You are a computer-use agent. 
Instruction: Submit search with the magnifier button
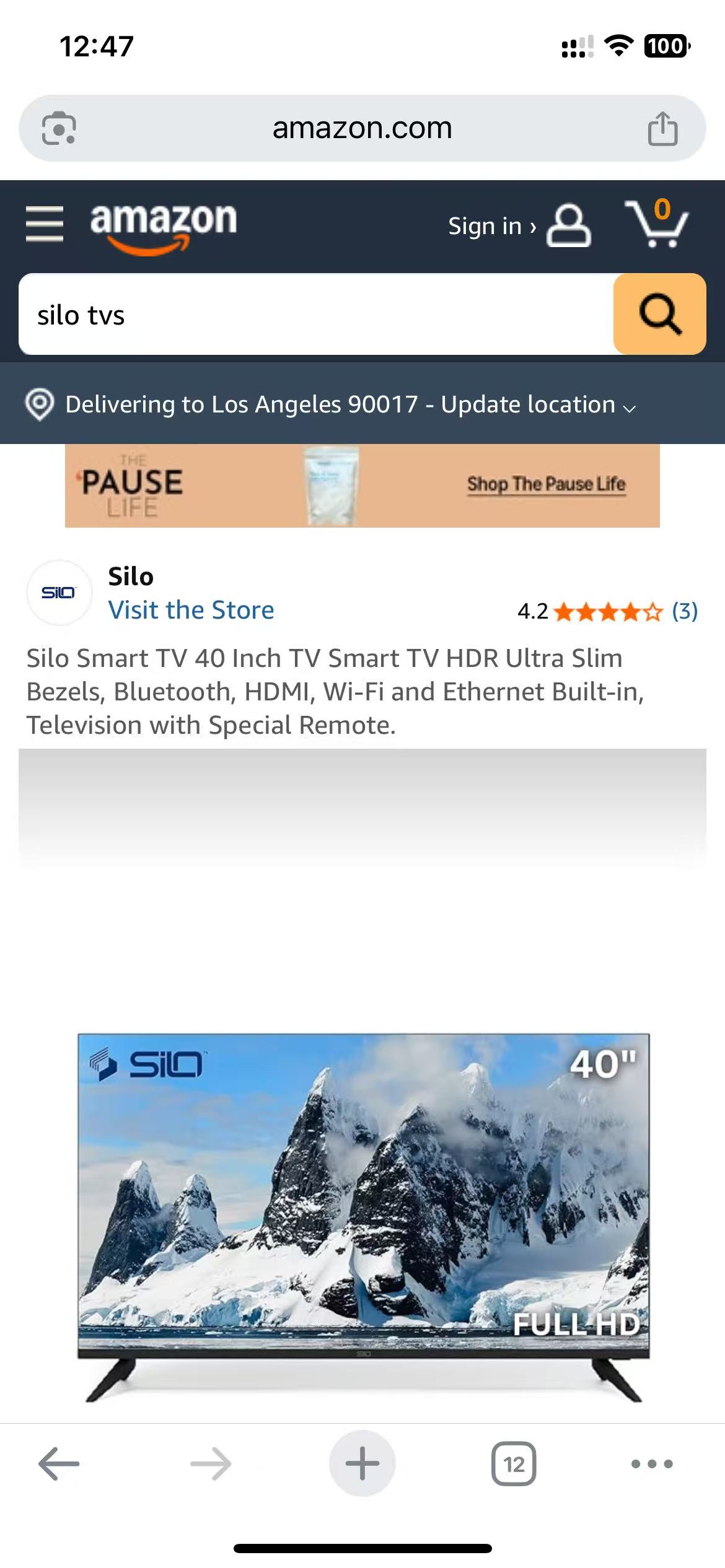(x=659, y=315)
